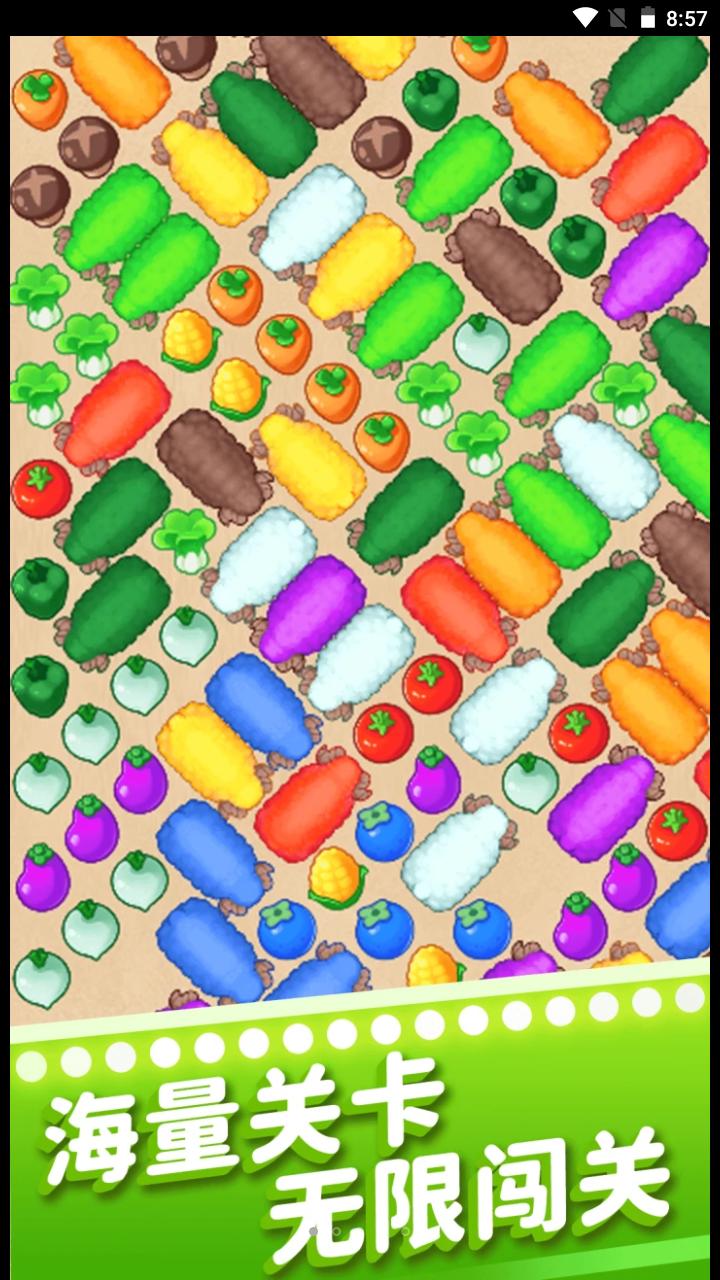Viewport: 720px width, 1280px height.
Task: Select the second page indicator dot
Action: tap(336, 1231)
